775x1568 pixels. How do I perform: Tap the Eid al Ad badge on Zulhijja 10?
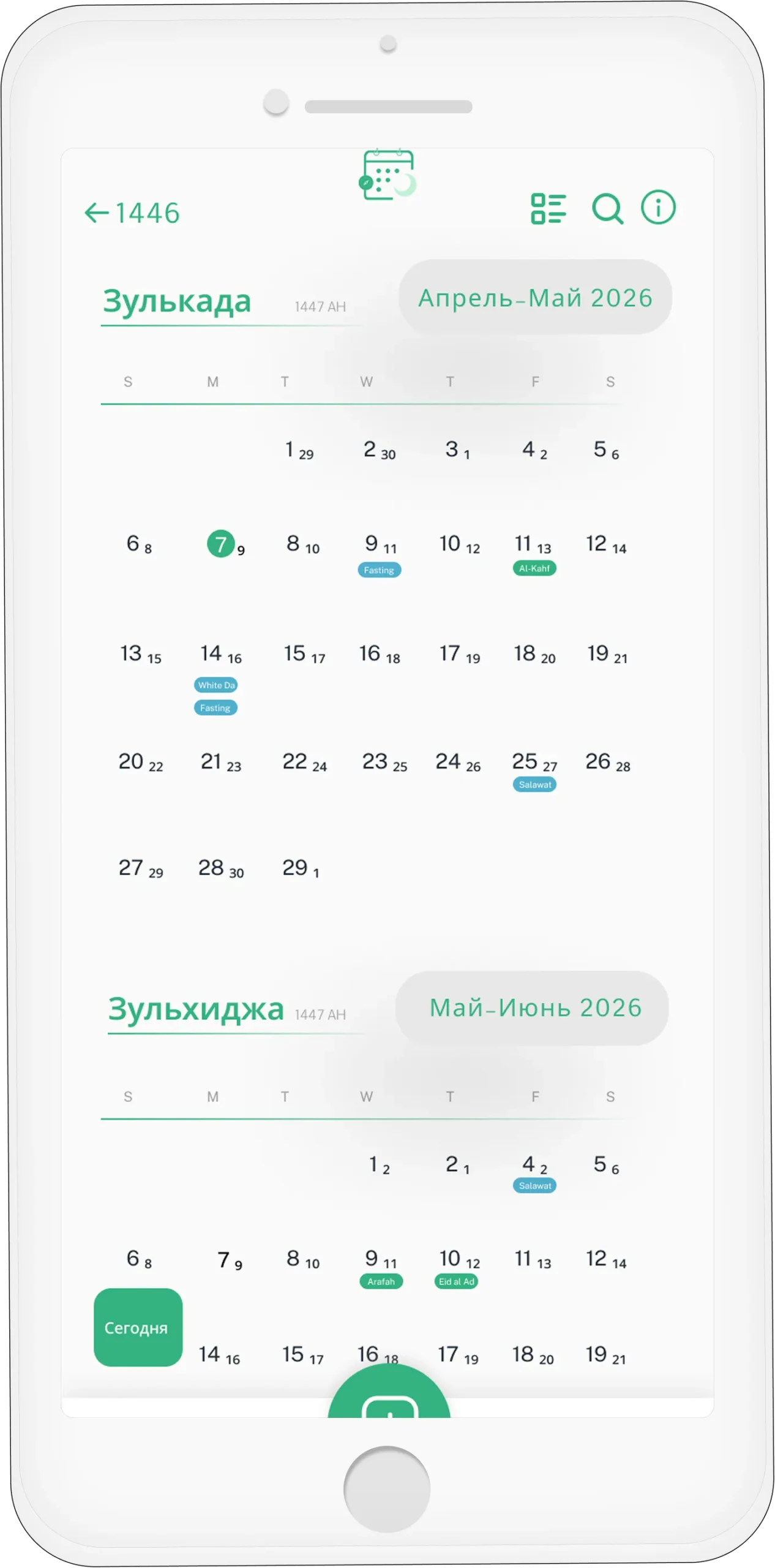click(x=457, y=1280)
